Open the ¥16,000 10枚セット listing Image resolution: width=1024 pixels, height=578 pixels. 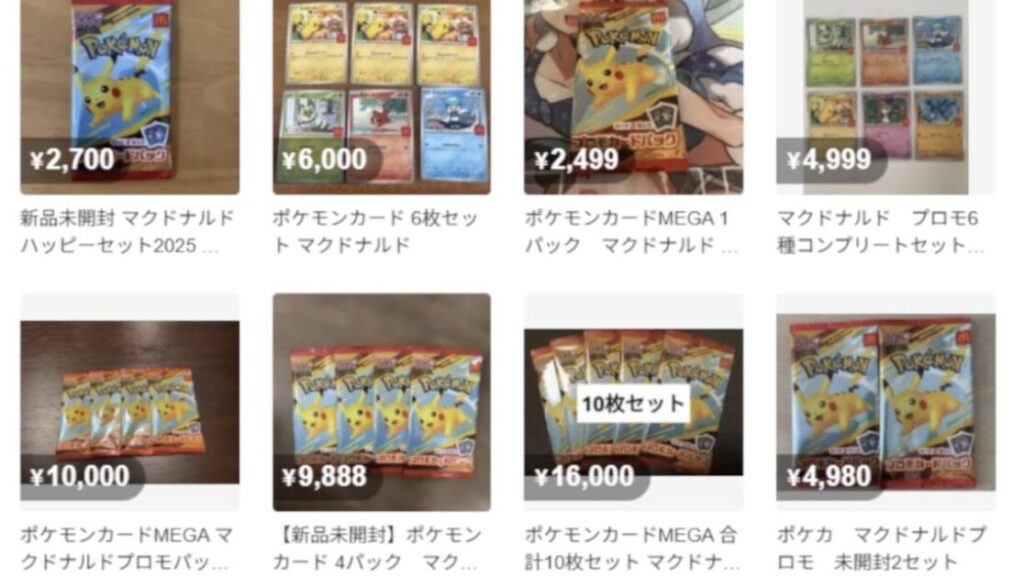633,401
